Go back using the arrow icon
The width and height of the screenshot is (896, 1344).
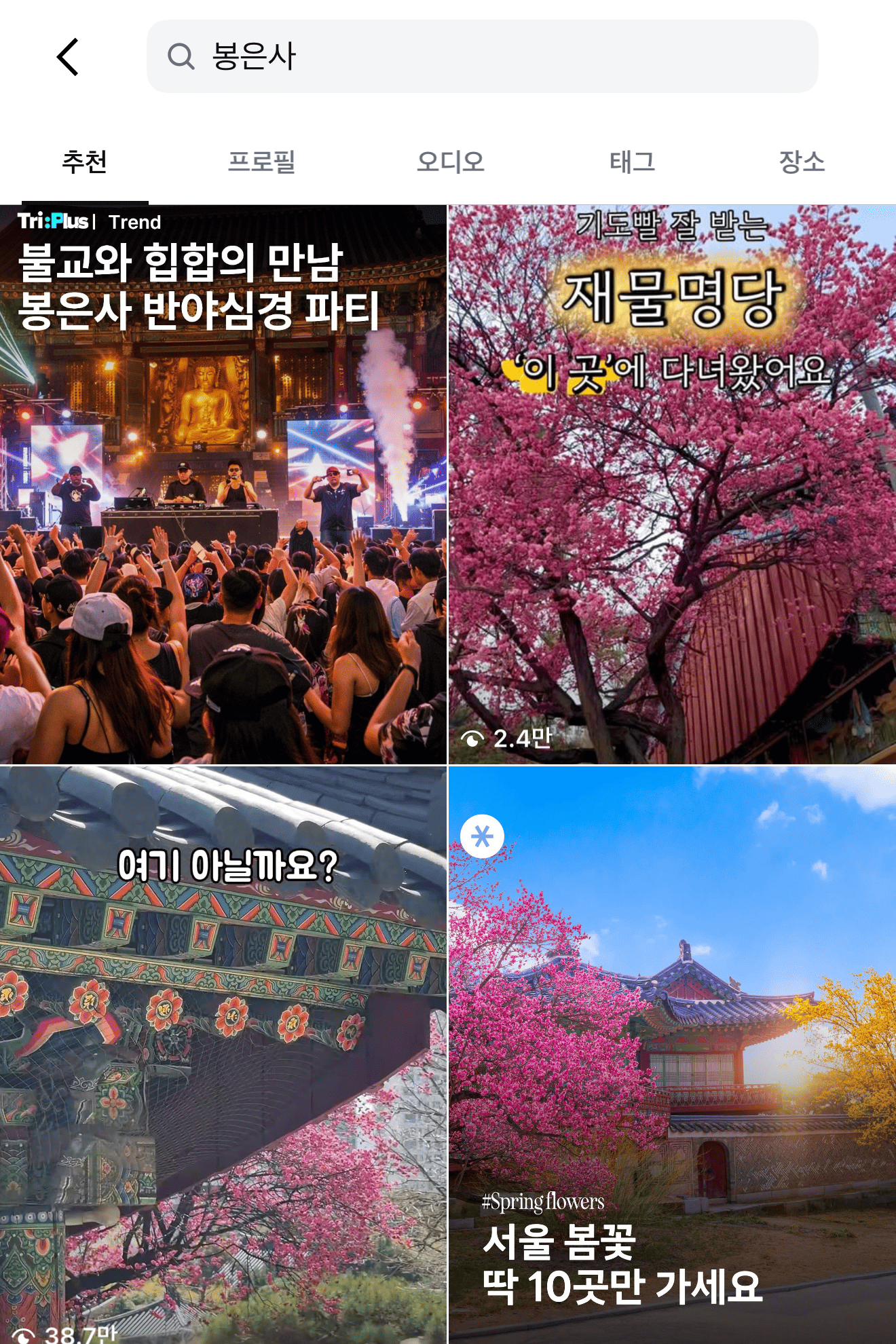pos(68,57)
